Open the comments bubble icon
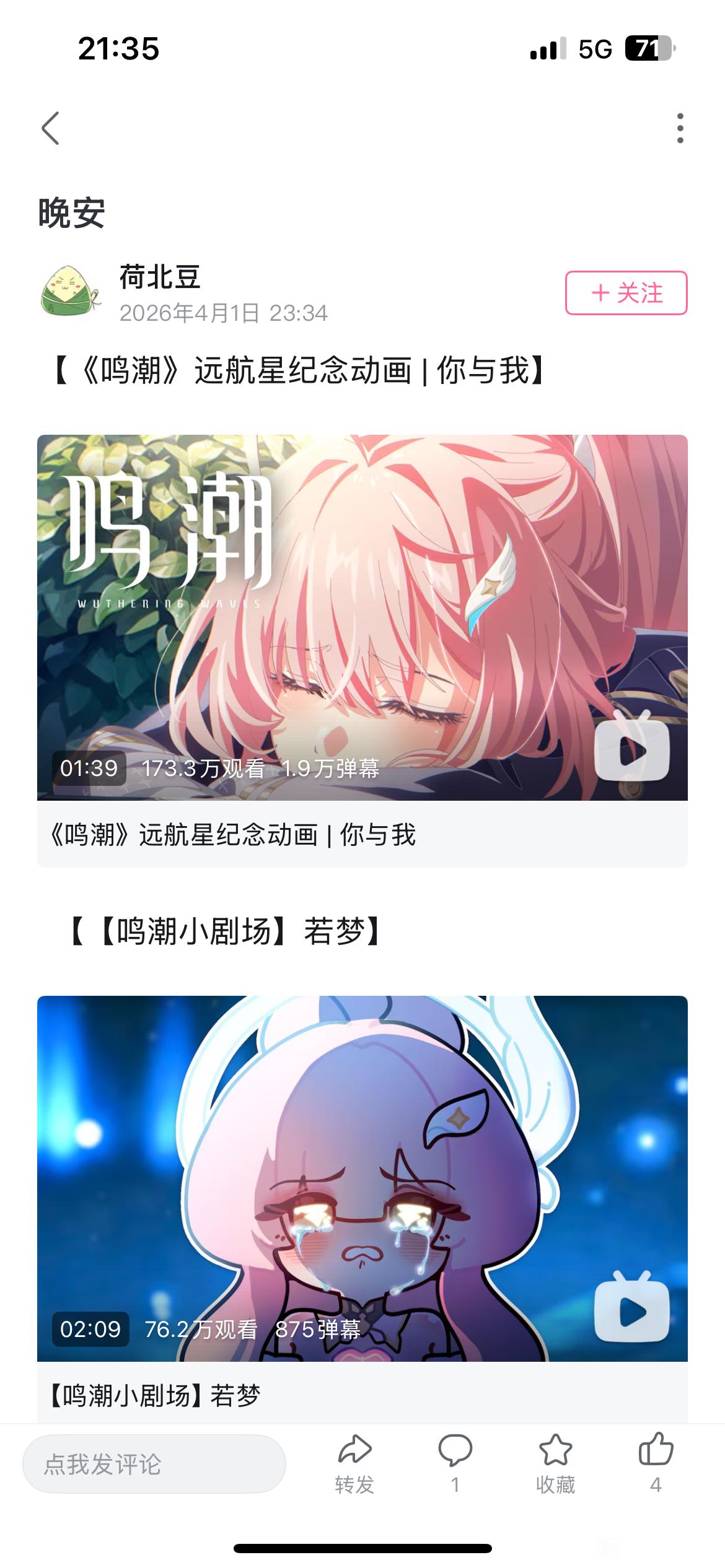This screenshot has width=725, height=1568. point(455,1464)
